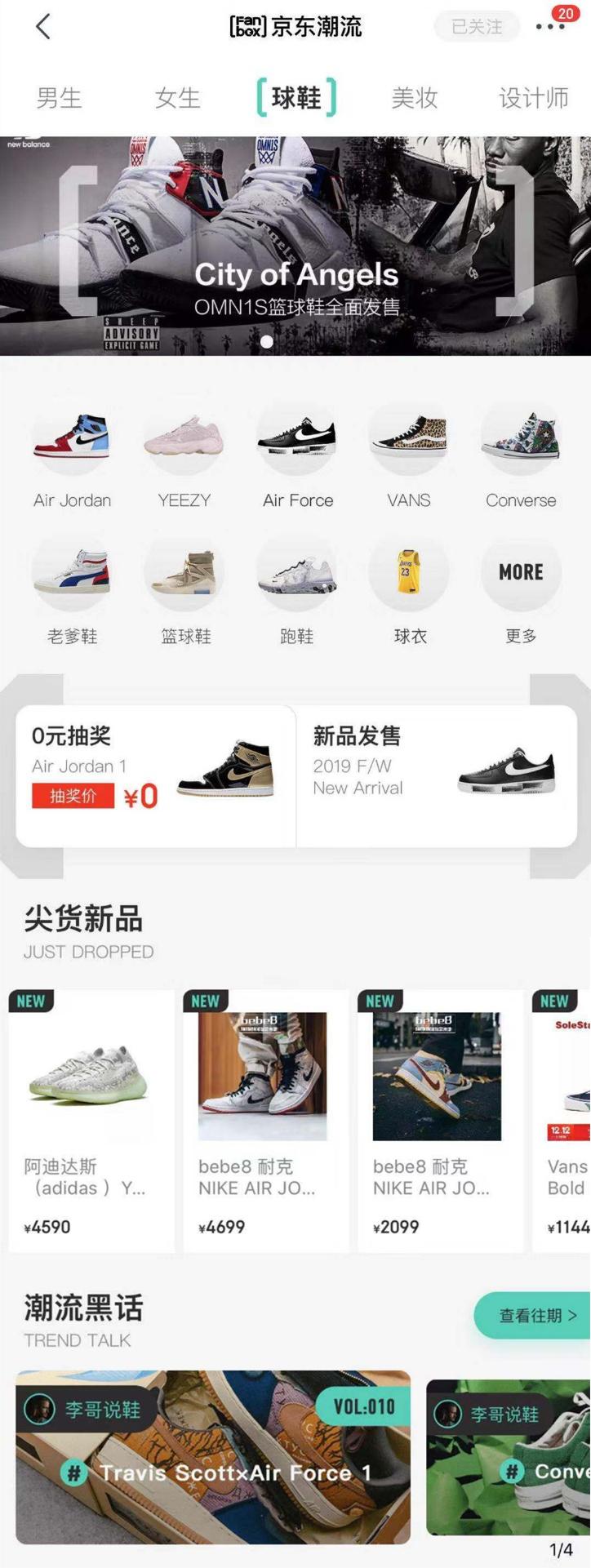The width and height of the screenshot is (591, 1568).
Task: Open the Air Force shoe category
Action: click(296, 441)
